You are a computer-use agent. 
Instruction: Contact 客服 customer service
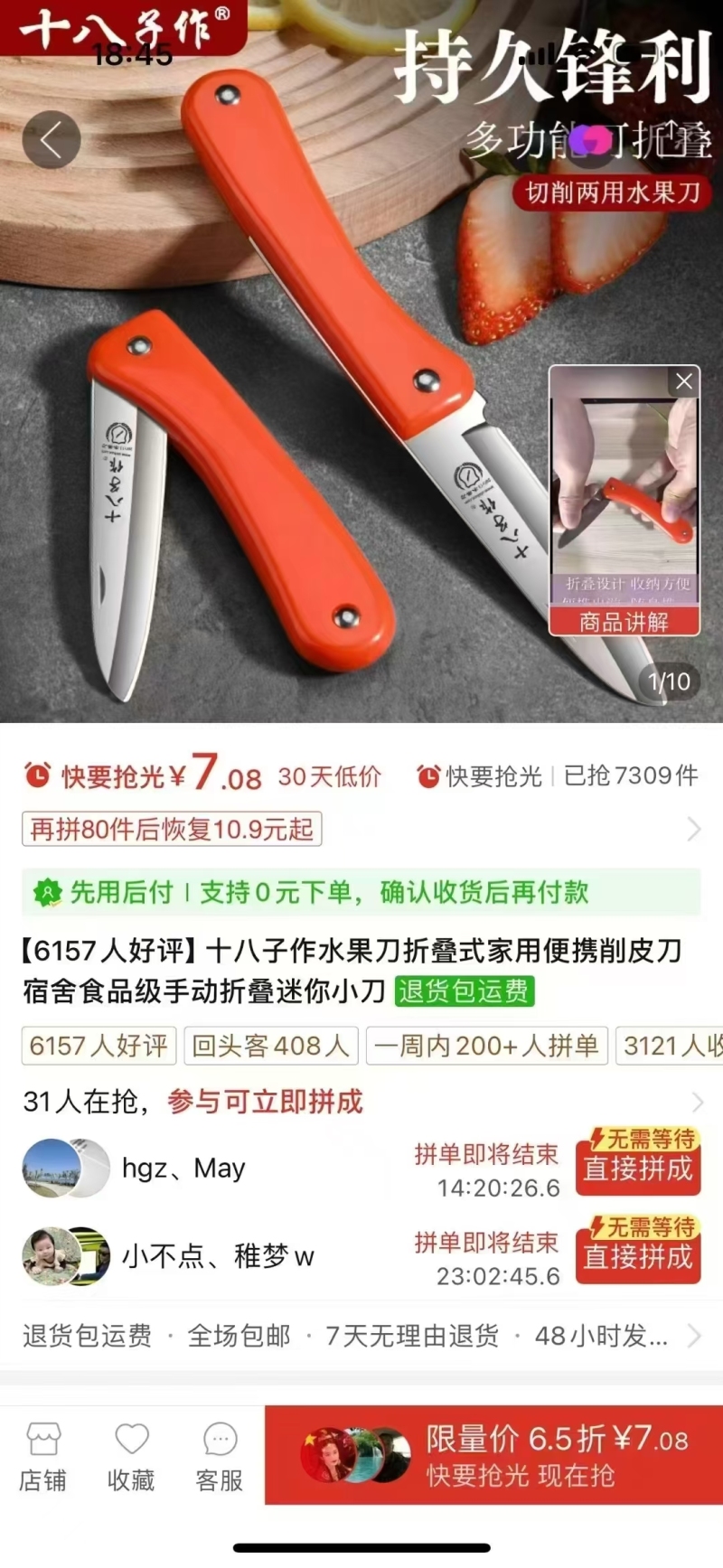(220, 1457)
